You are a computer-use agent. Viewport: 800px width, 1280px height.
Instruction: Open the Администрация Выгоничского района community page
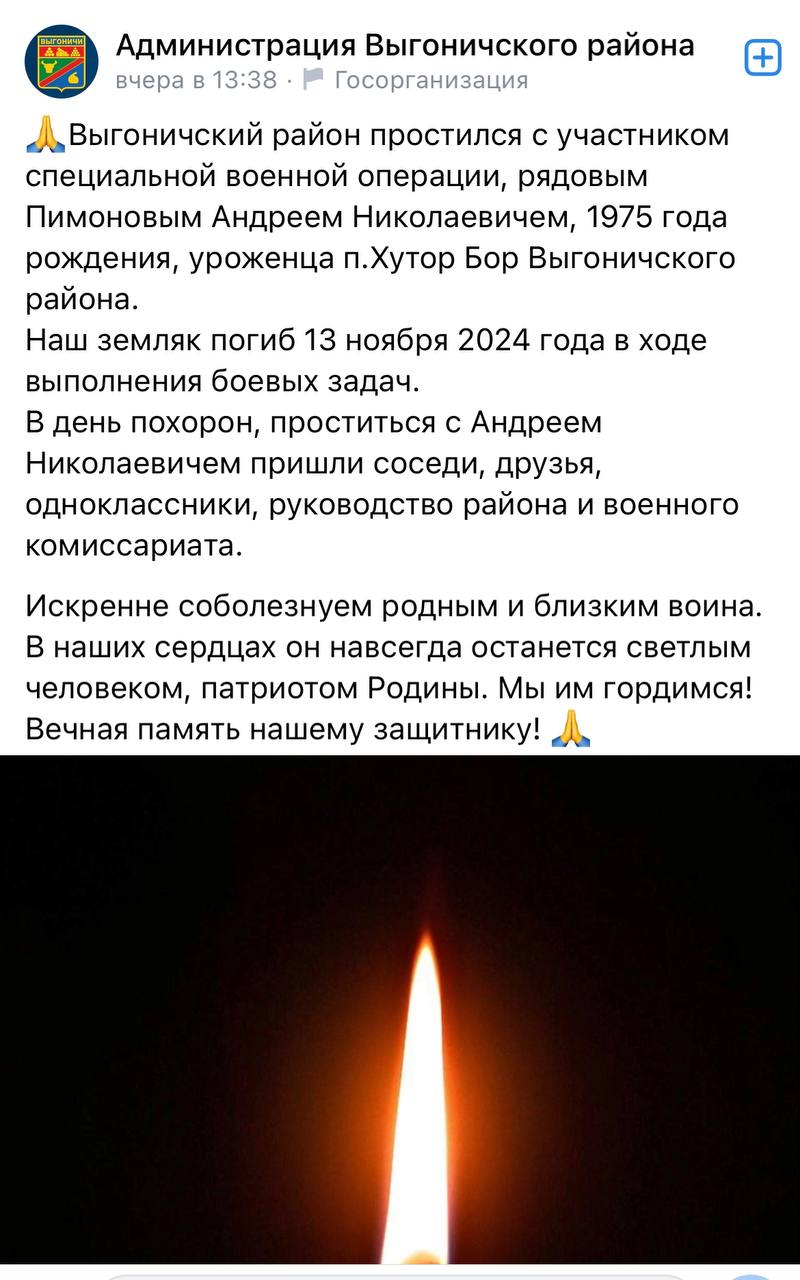(x=405, y=45)
